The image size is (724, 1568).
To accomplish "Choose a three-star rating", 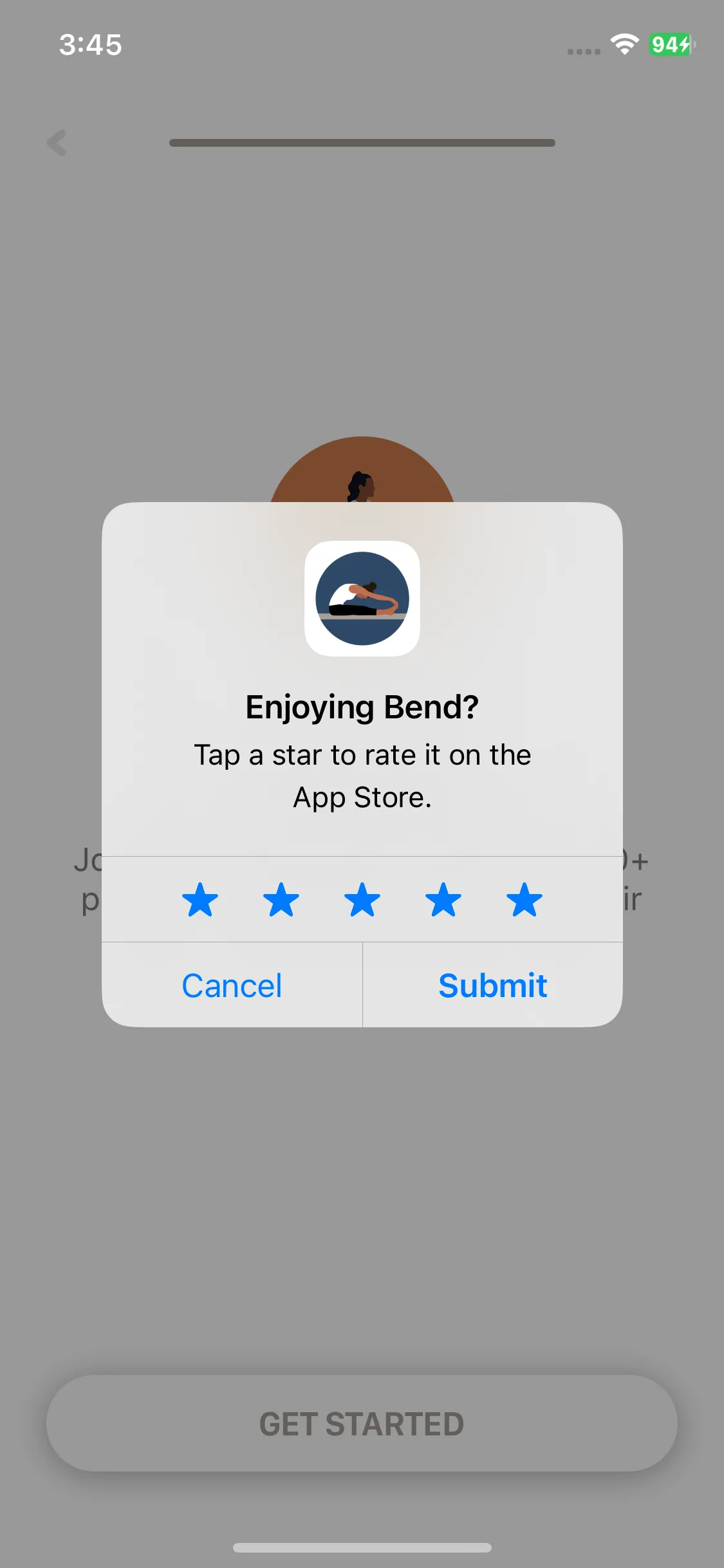I will coord(362,899).
